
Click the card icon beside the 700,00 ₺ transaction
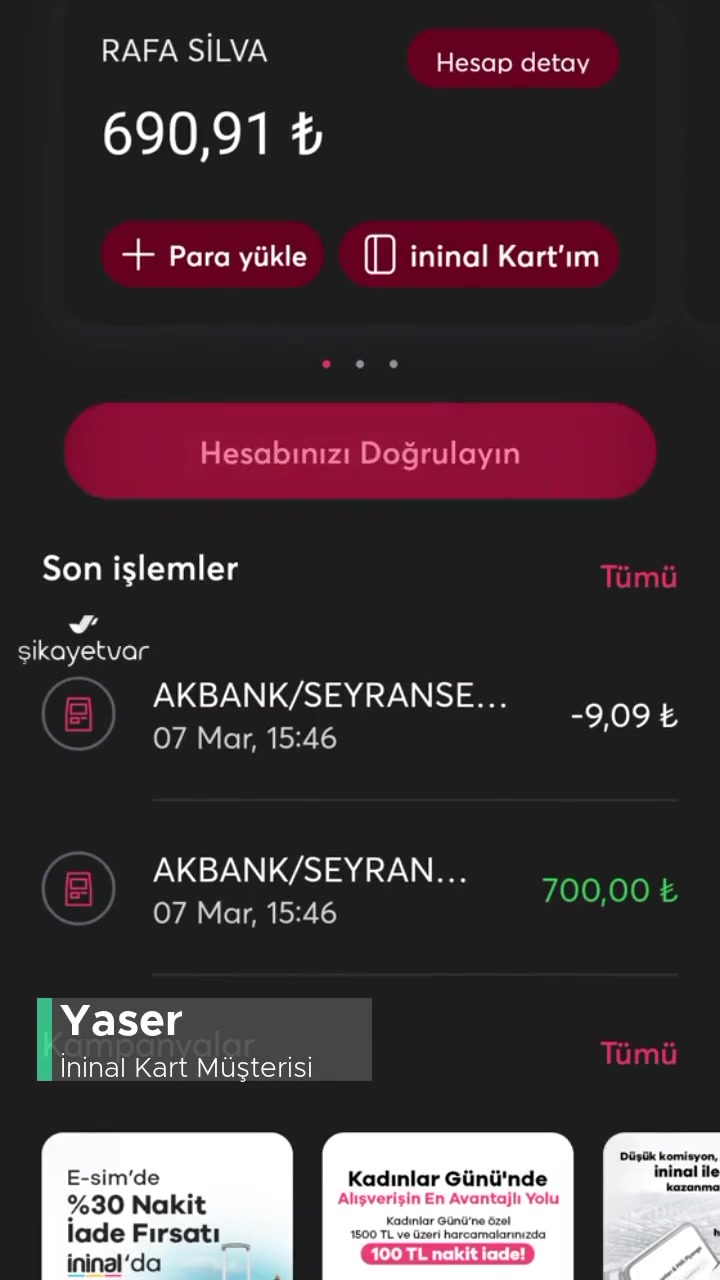click(78, 888)
